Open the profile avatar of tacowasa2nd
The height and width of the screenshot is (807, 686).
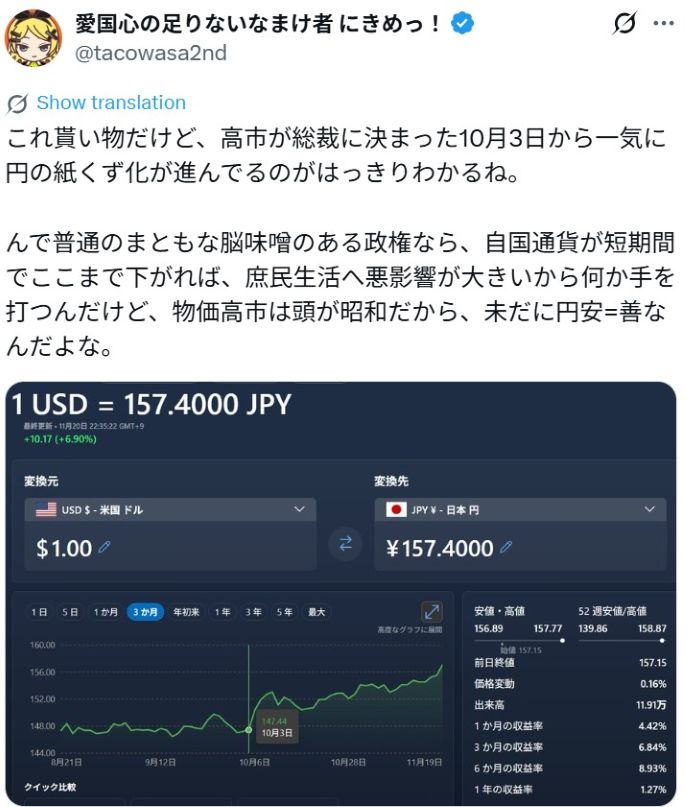(35, 38)
